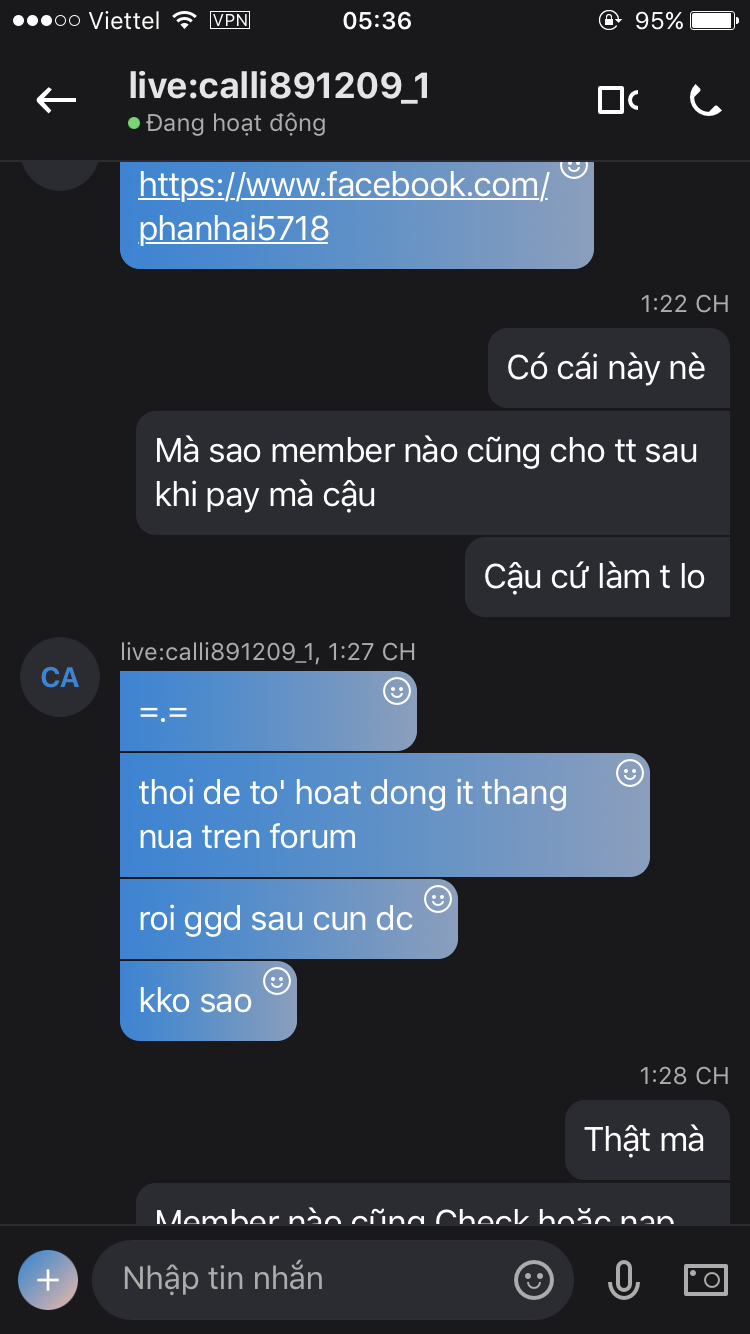
Task: Open the camera to send a photo
Action: [x=705, y=1279]
